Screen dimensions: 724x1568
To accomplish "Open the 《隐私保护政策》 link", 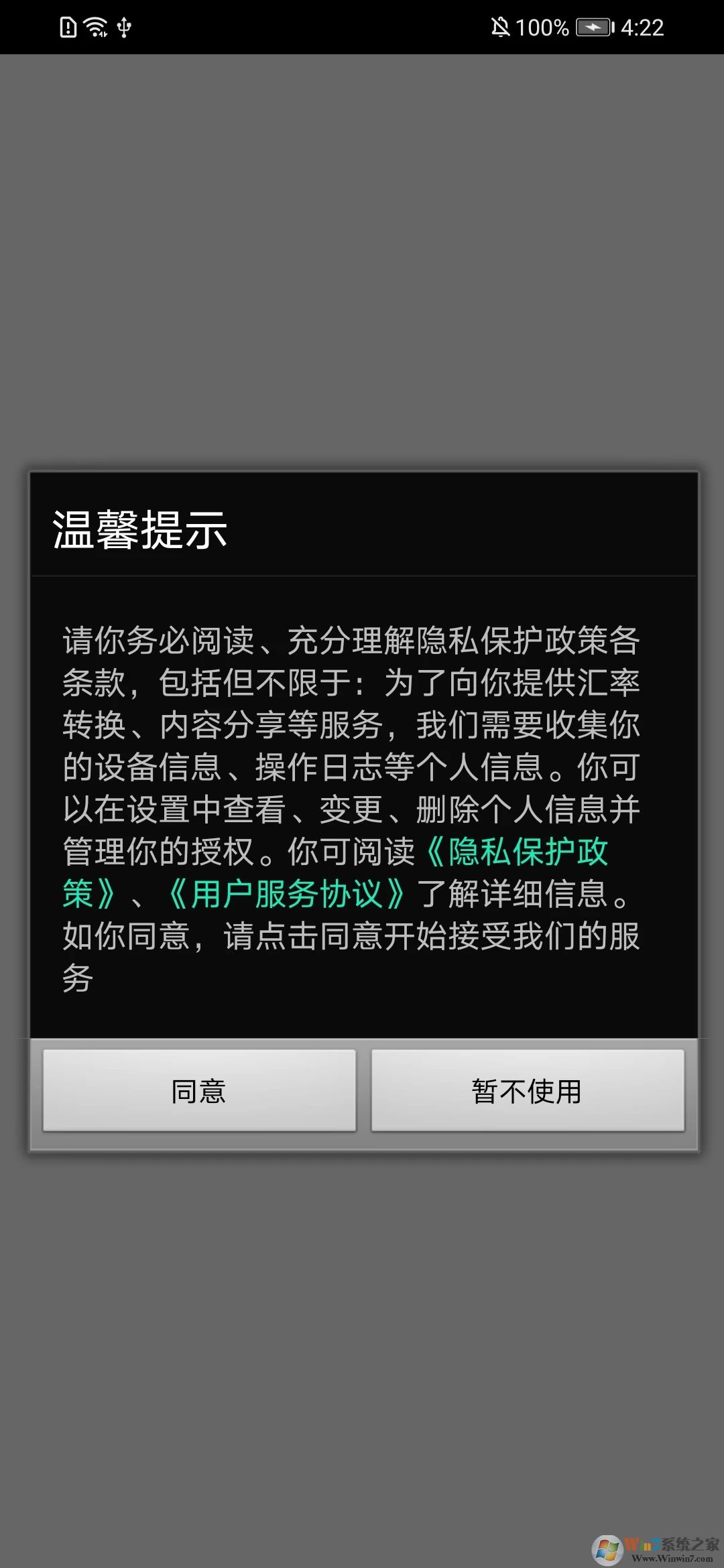I will 517,852.
